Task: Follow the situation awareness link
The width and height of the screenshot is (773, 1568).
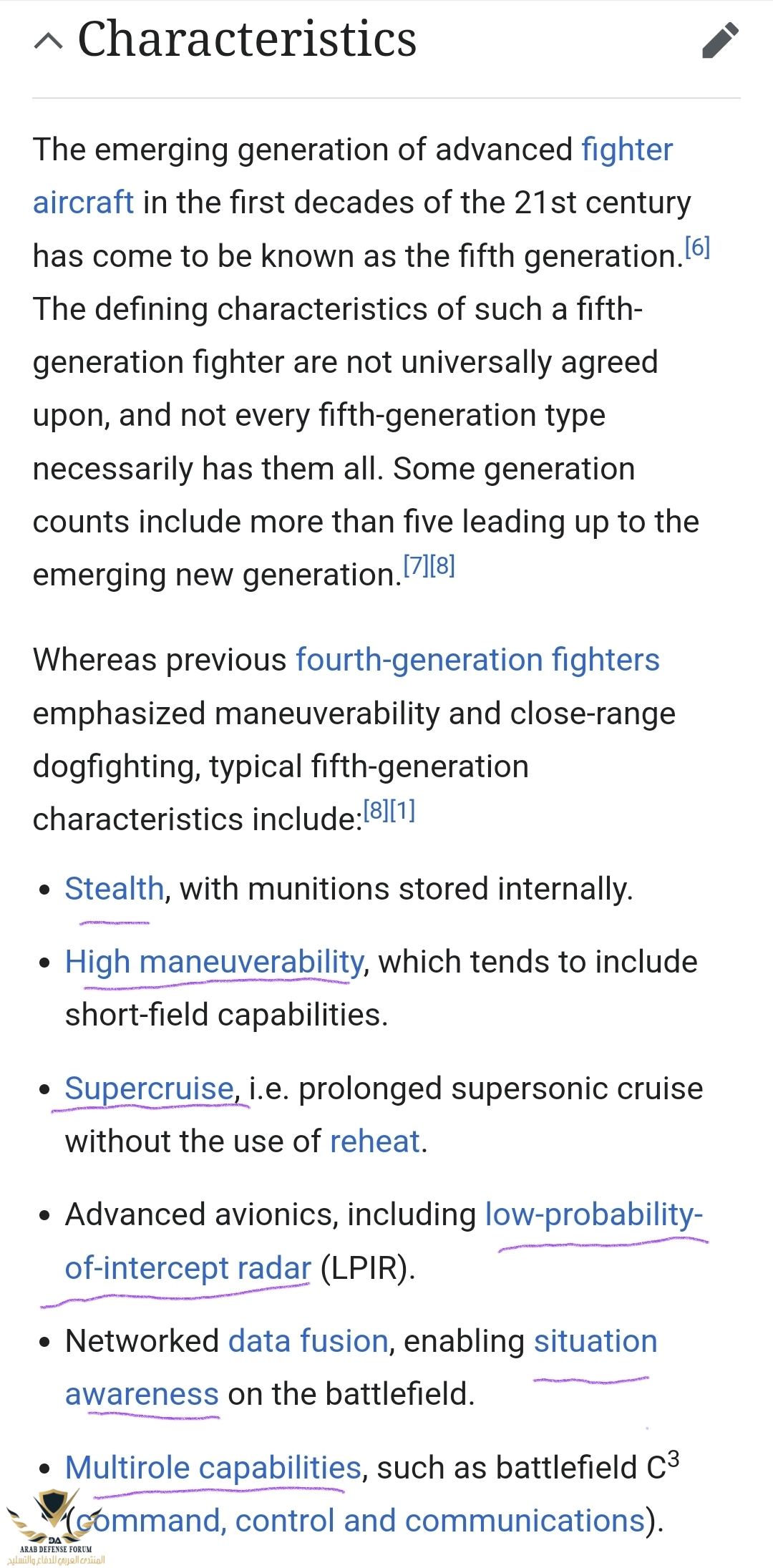Action: (595, 1342)
